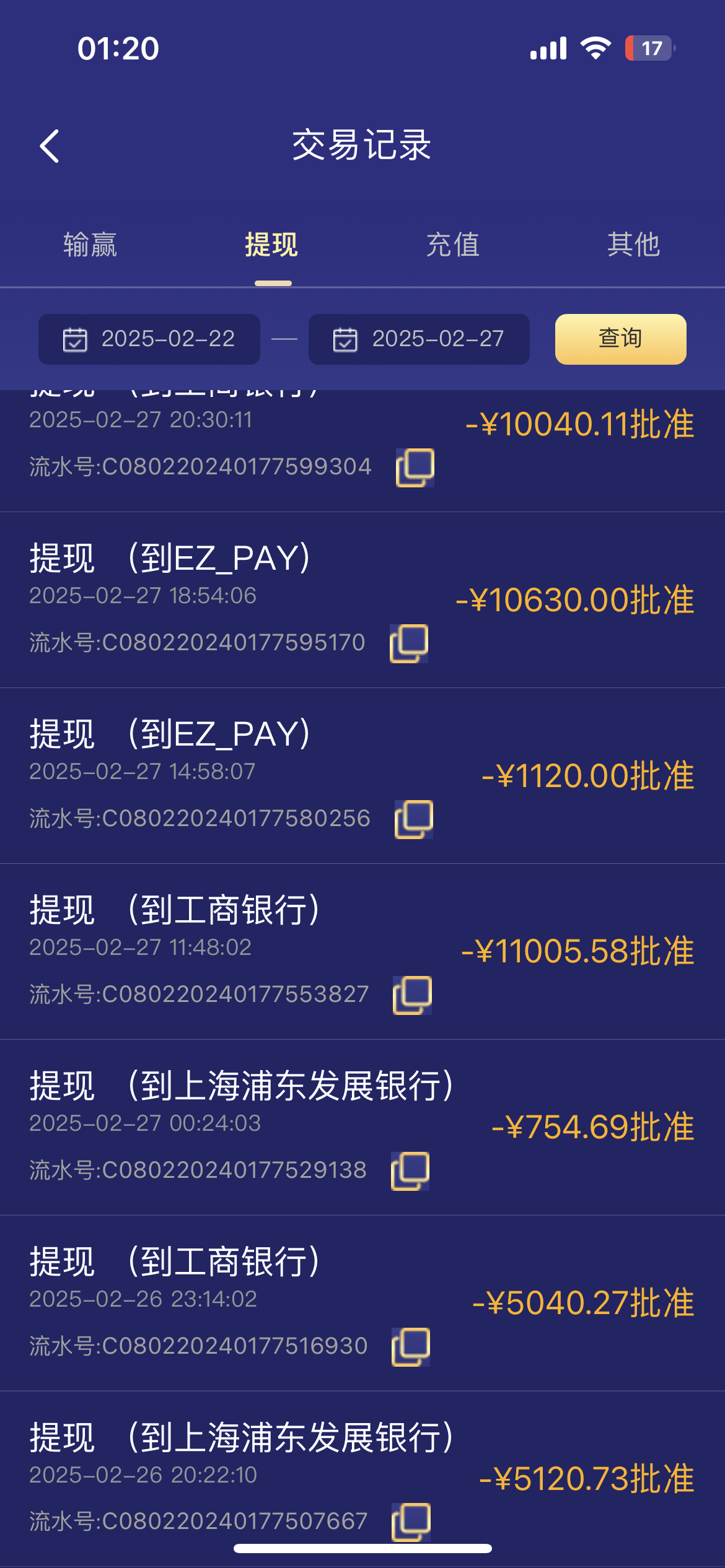
Task: Copy serial number ending in 507667
Action: click(x=411, y=1522)
